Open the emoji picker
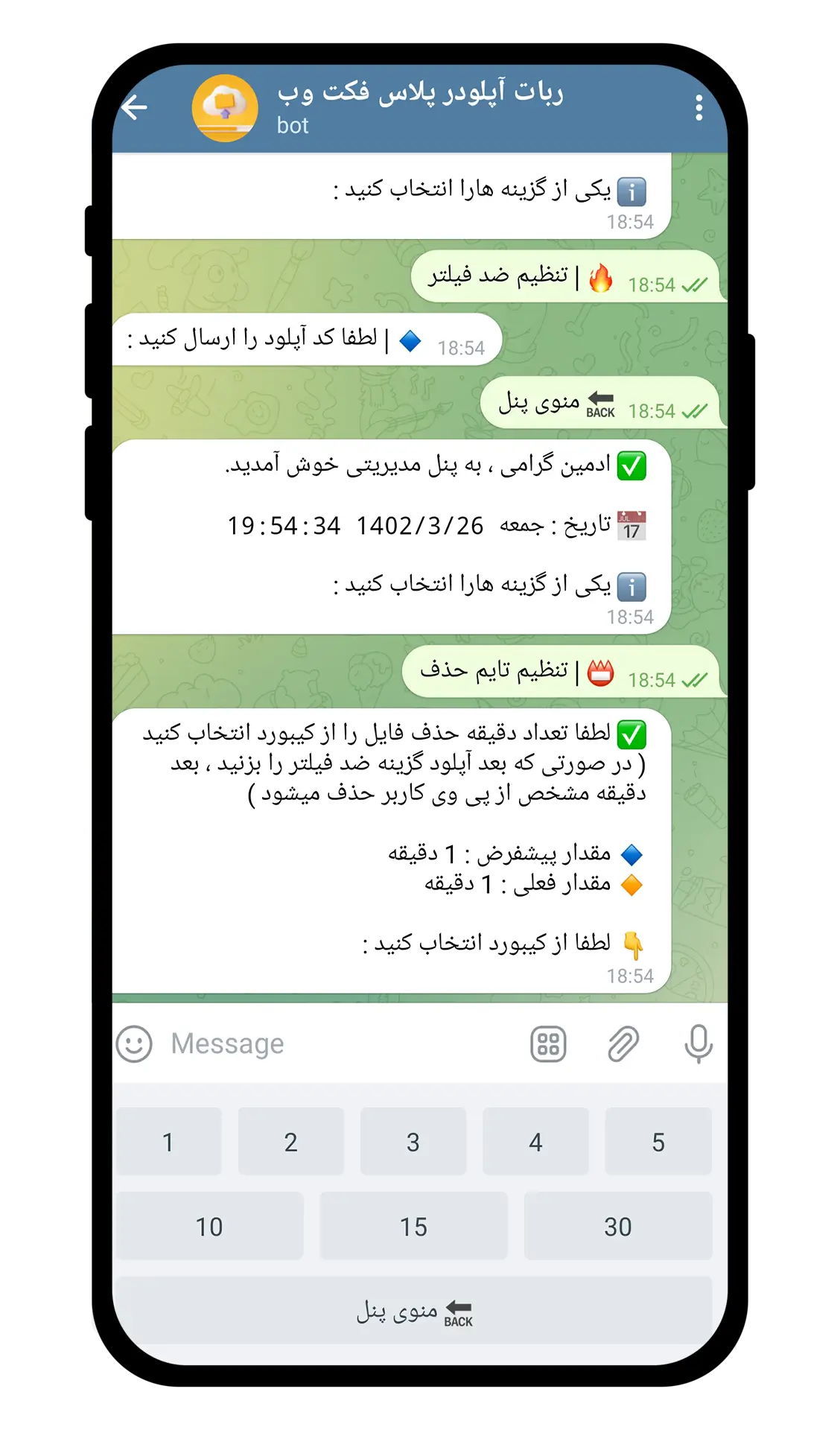 pyautogui.click(x=135, y=1043)
